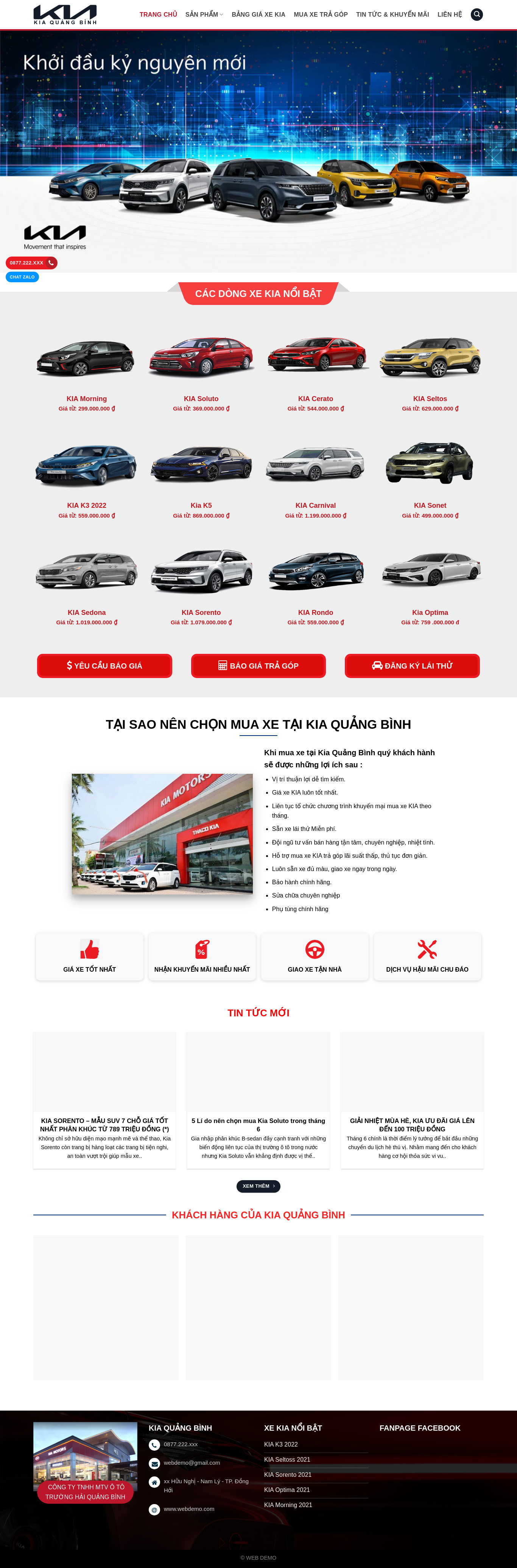517x1568 pixels.
Task: Expand the Sản phẩm dropdown menu
Action: coord(204,15)
